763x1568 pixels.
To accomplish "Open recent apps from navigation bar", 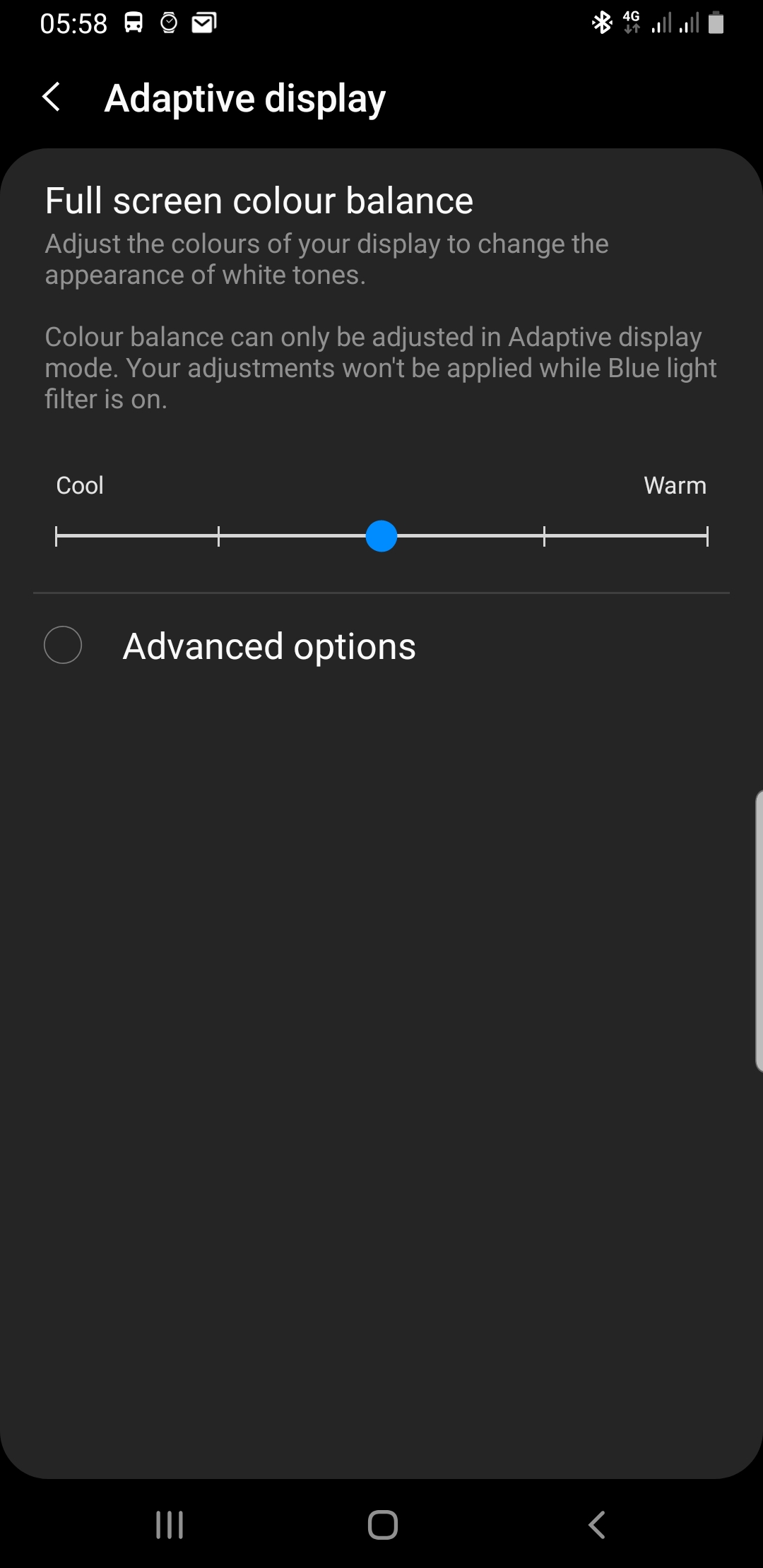I will coord(170,1524).
